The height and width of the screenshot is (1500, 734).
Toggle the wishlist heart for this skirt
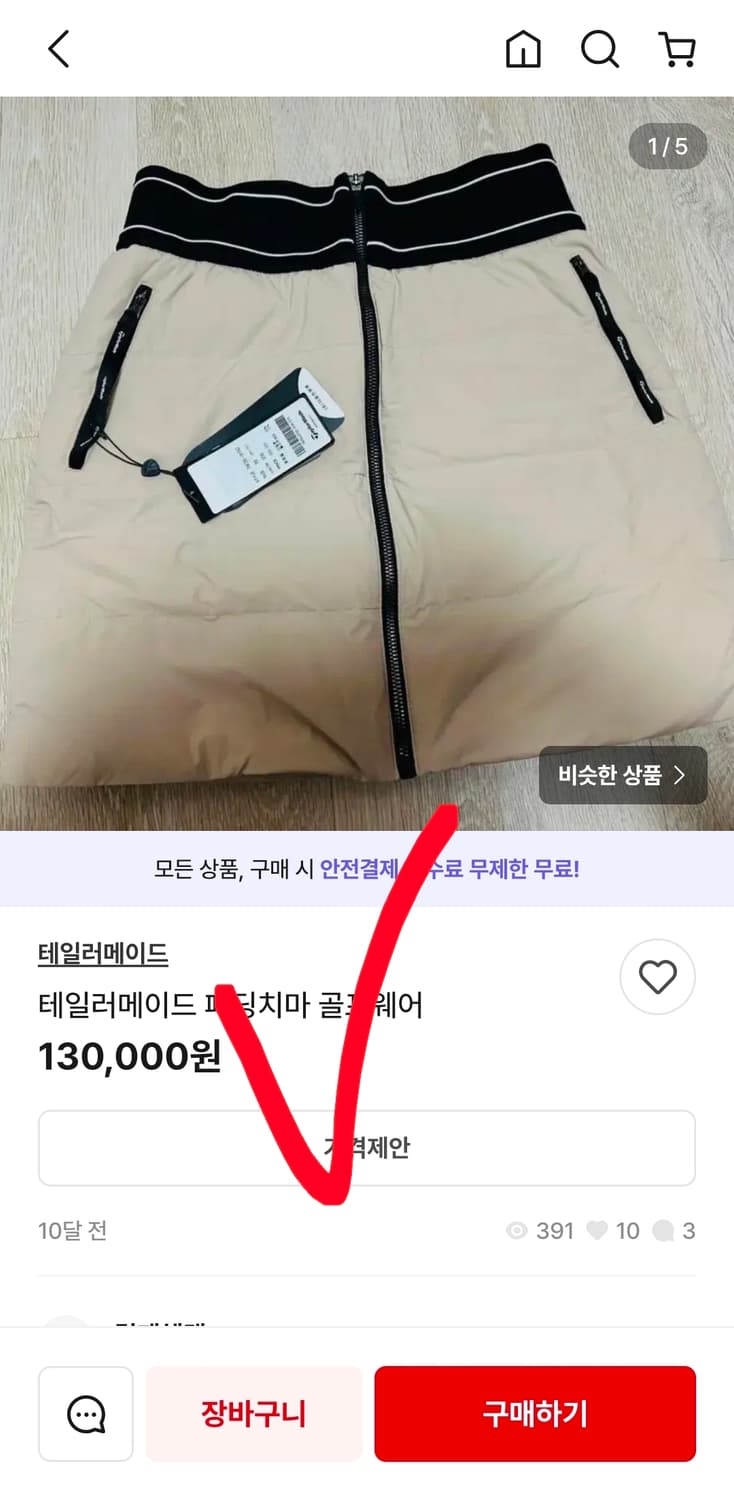(x=658, y=977)
